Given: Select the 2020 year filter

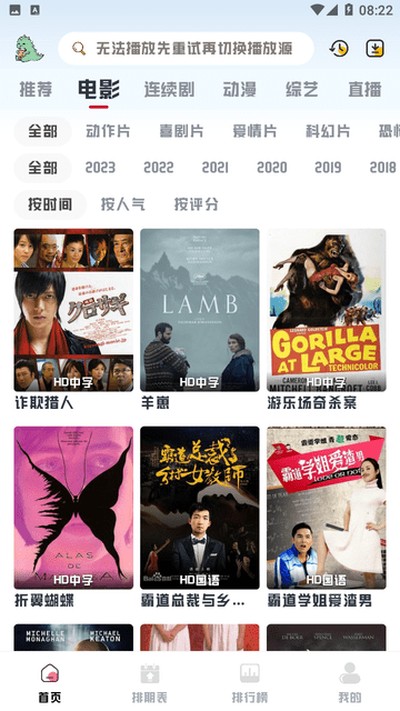Looking at the screenshot, I should point(272,168).
